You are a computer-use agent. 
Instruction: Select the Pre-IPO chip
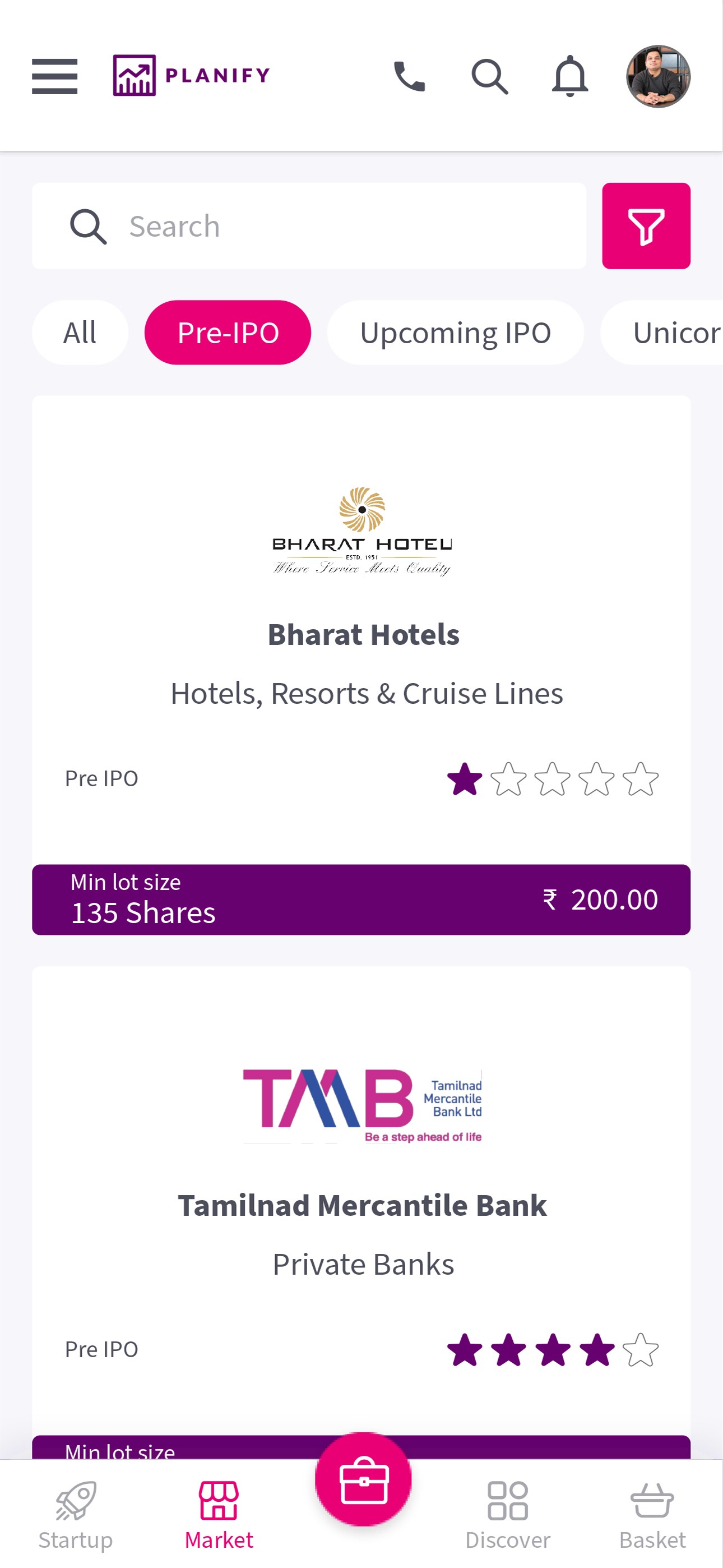(x=228, y=333)
